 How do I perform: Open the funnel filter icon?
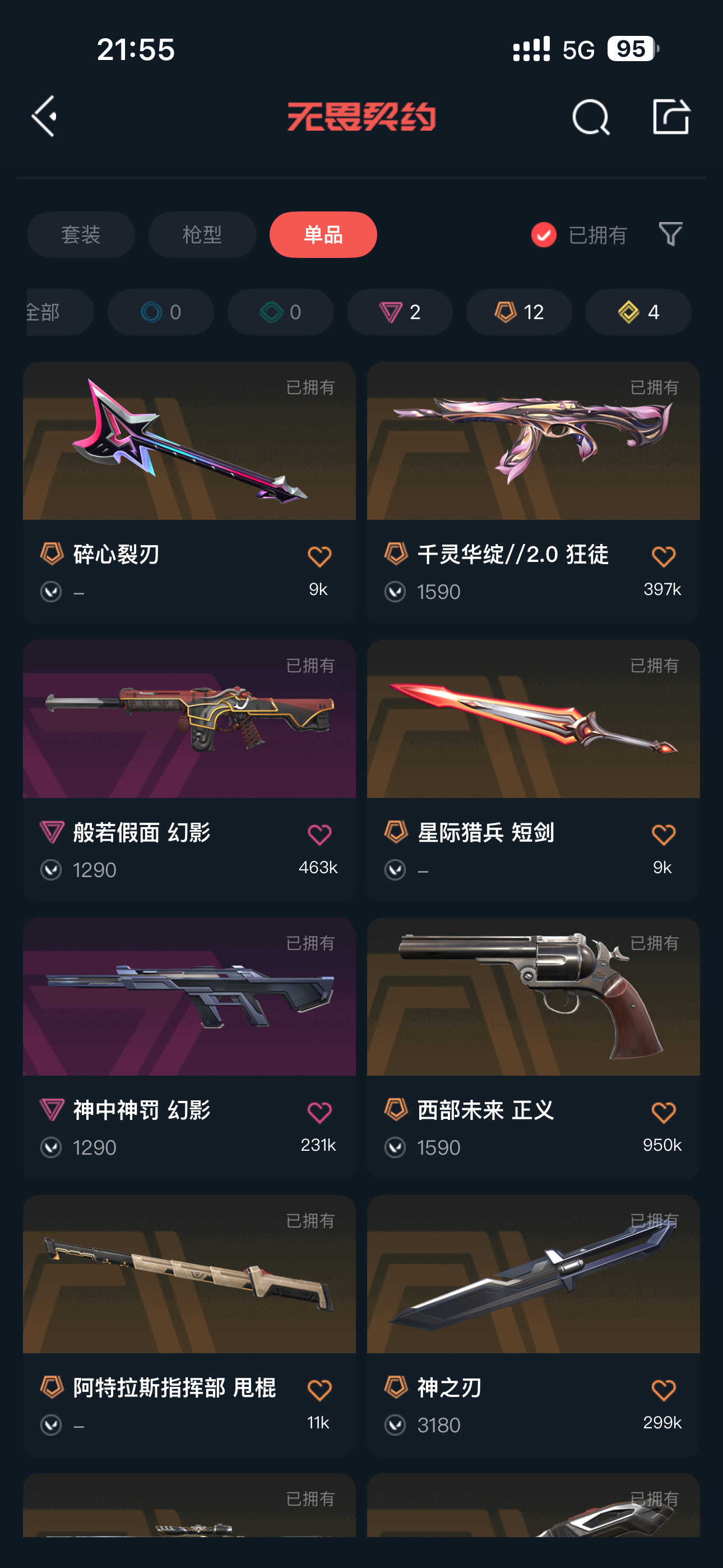click(x=671, y=234)
